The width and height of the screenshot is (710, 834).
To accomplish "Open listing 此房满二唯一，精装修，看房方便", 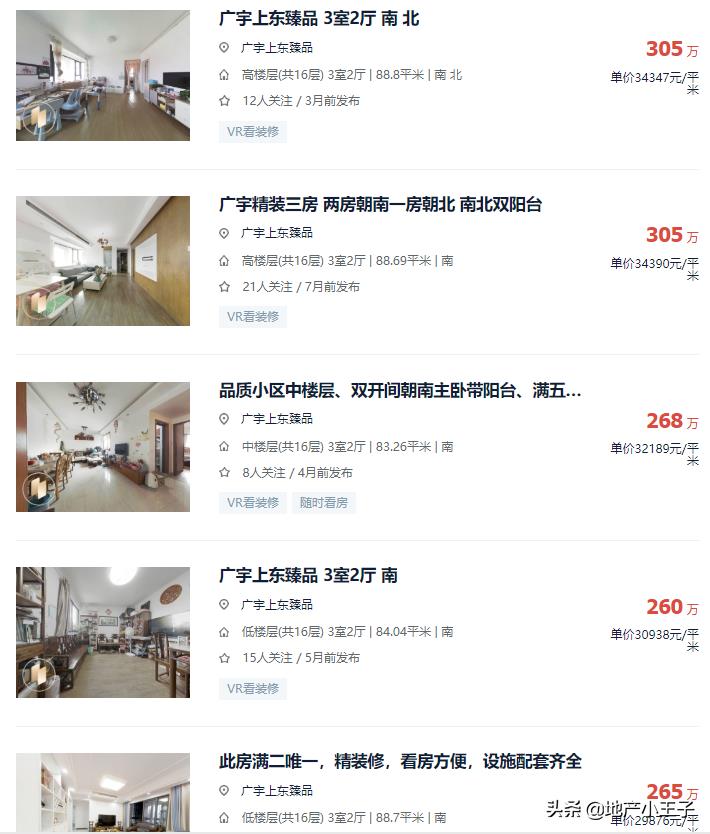I will pyautogui.click(x=400, y=761).
